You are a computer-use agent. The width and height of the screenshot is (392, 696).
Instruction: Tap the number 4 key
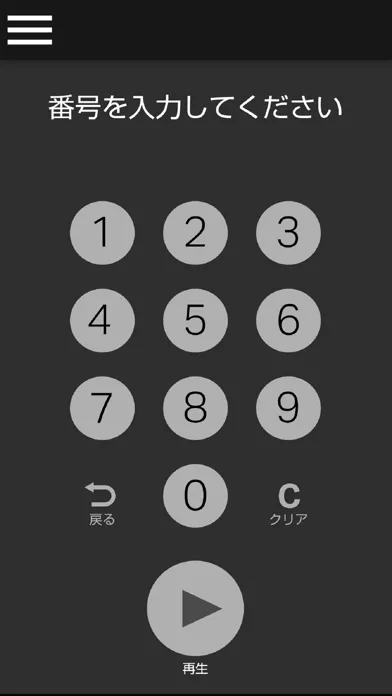(102, 320)
